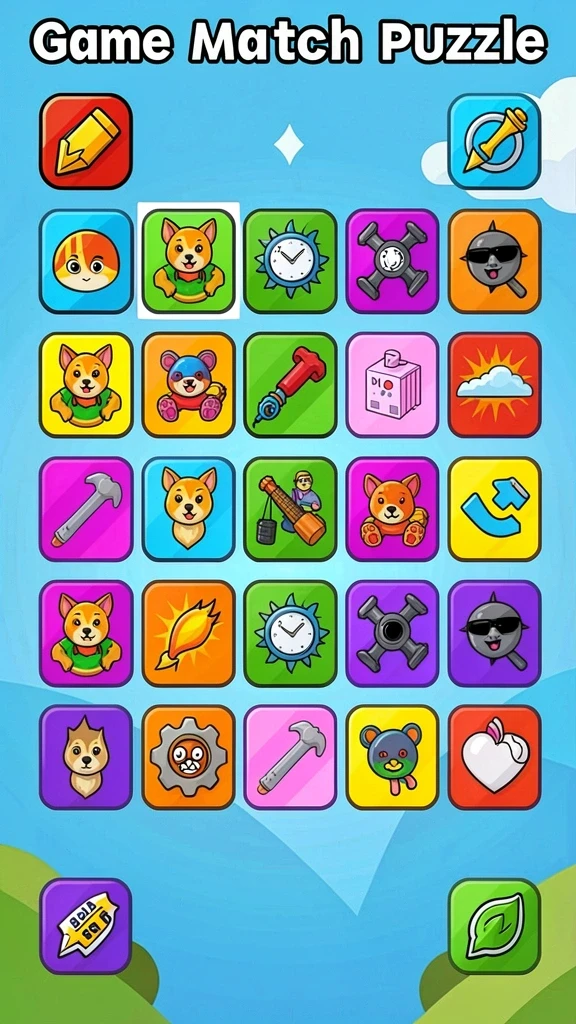The width and height of the screenshot is (576, 1024).
Task: Select the sunglasses mine on purple tile
Action: click(x=494, y=633)
